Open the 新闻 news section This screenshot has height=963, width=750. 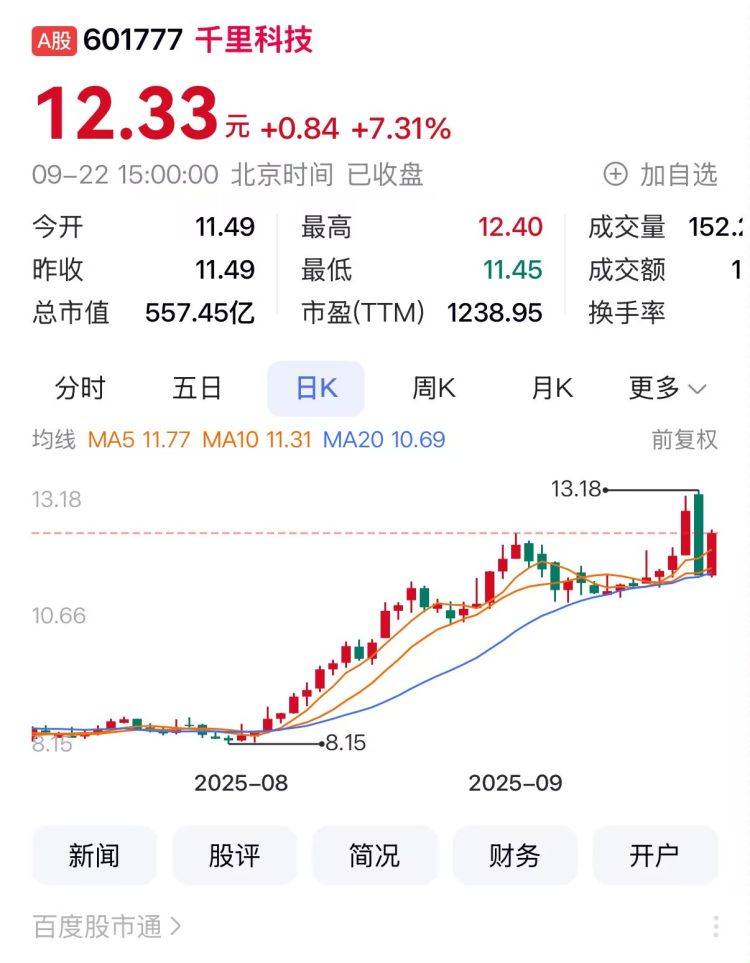(x=94, y=856)
